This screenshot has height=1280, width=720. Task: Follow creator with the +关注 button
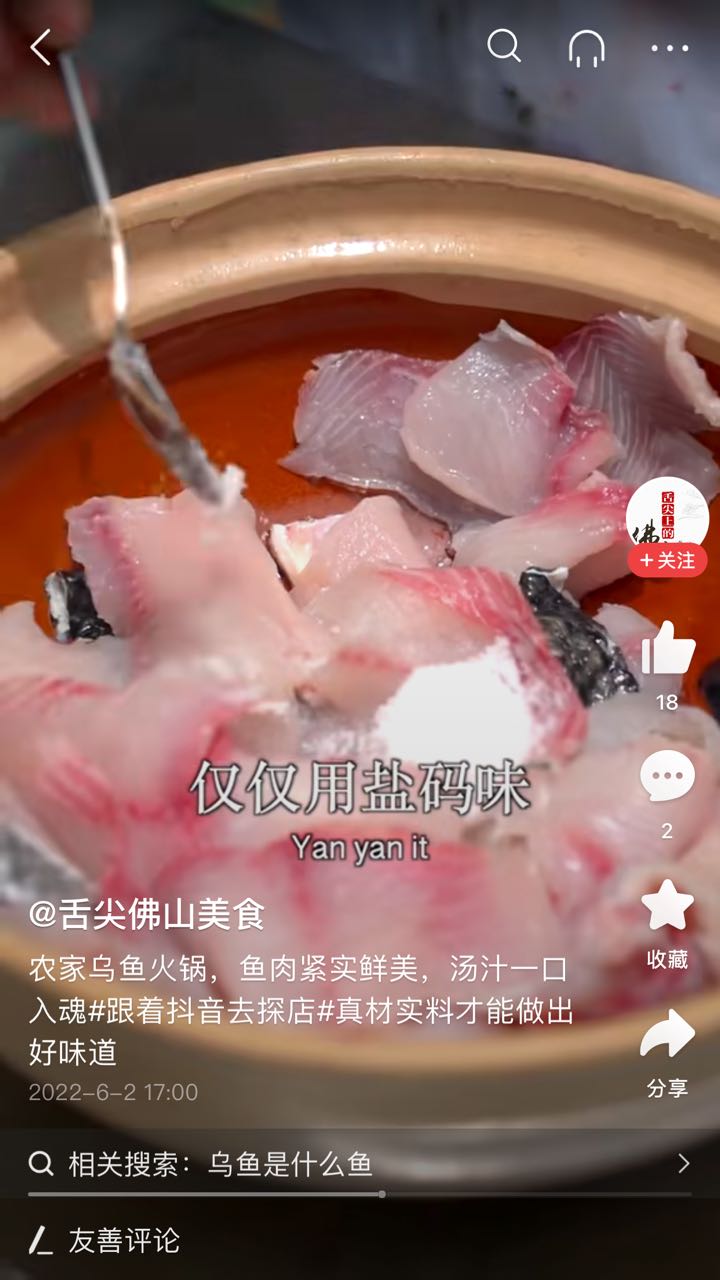[x=667, y=560]
